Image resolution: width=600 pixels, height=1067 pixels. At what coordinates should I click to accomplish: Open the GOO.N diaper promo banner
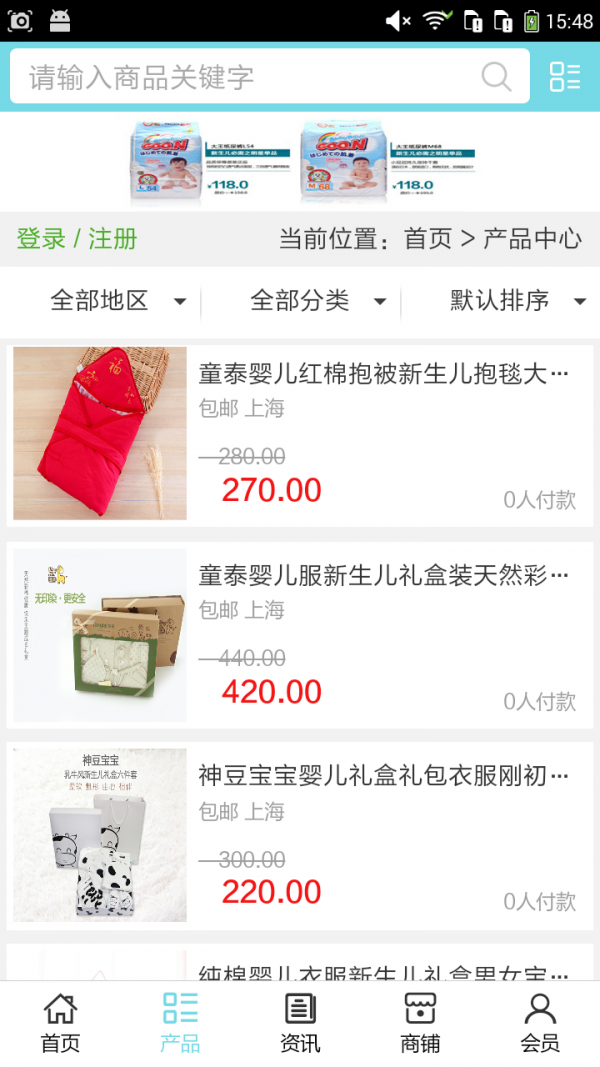300,160
